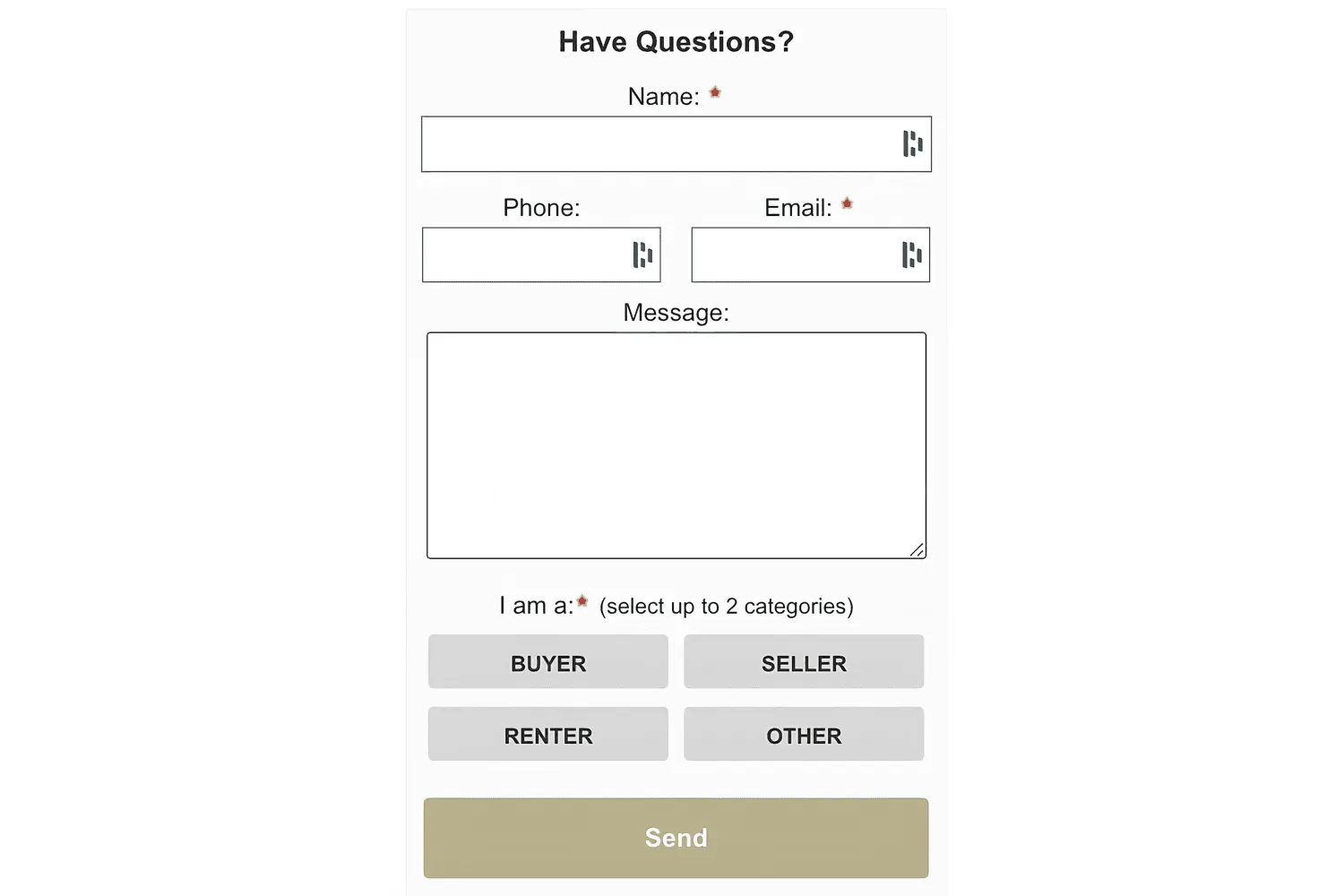Select the SELLER category

tap(804, 662)
